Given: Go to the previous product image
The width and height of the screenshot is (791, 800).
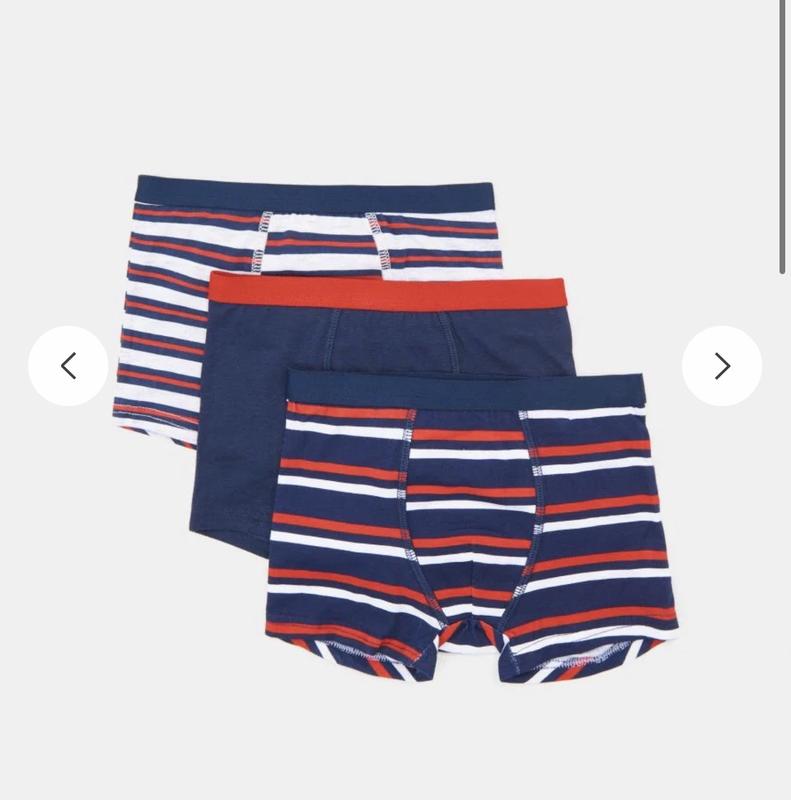Looking at the screenshot, I should [68, 366].
